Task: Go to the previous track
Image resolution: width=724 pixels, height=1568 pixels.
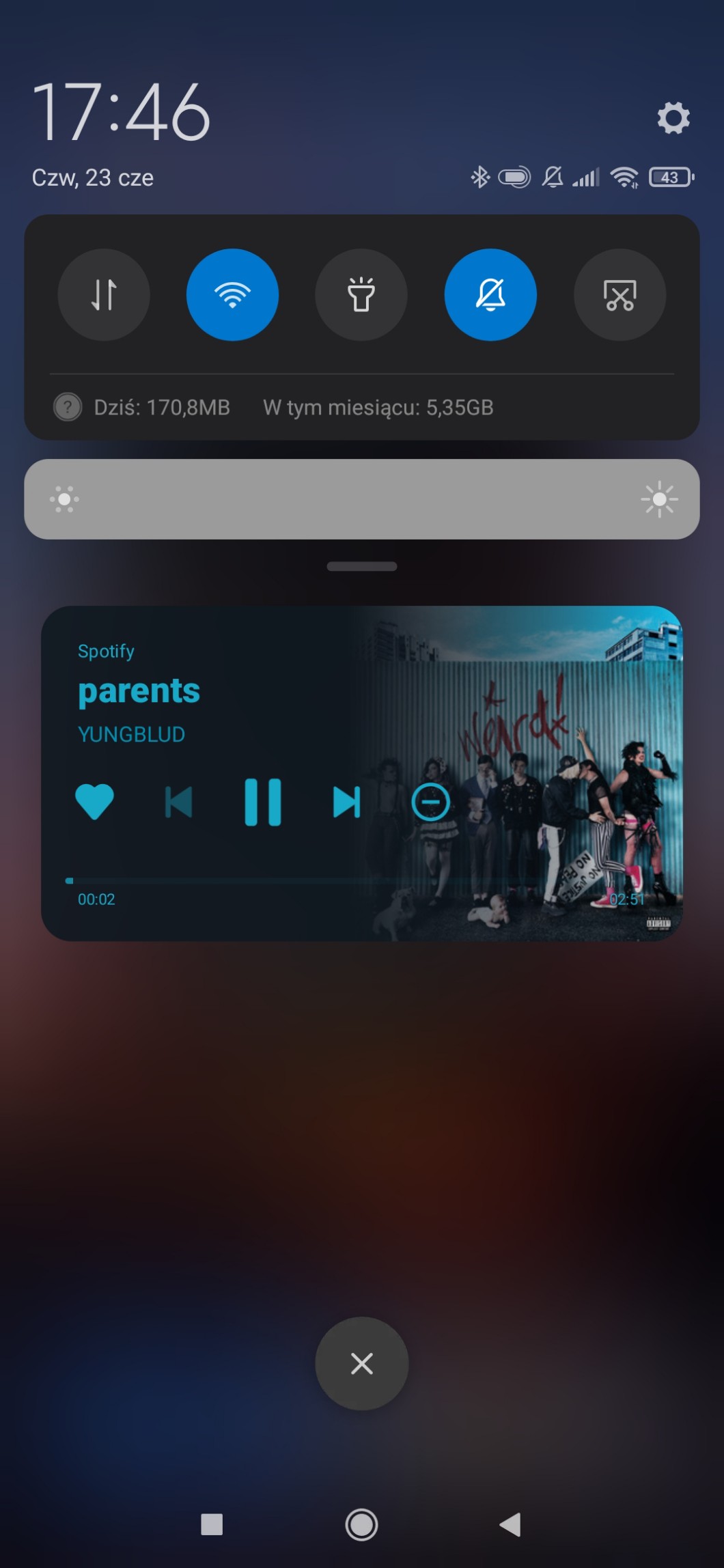Action: click(179, 802)
